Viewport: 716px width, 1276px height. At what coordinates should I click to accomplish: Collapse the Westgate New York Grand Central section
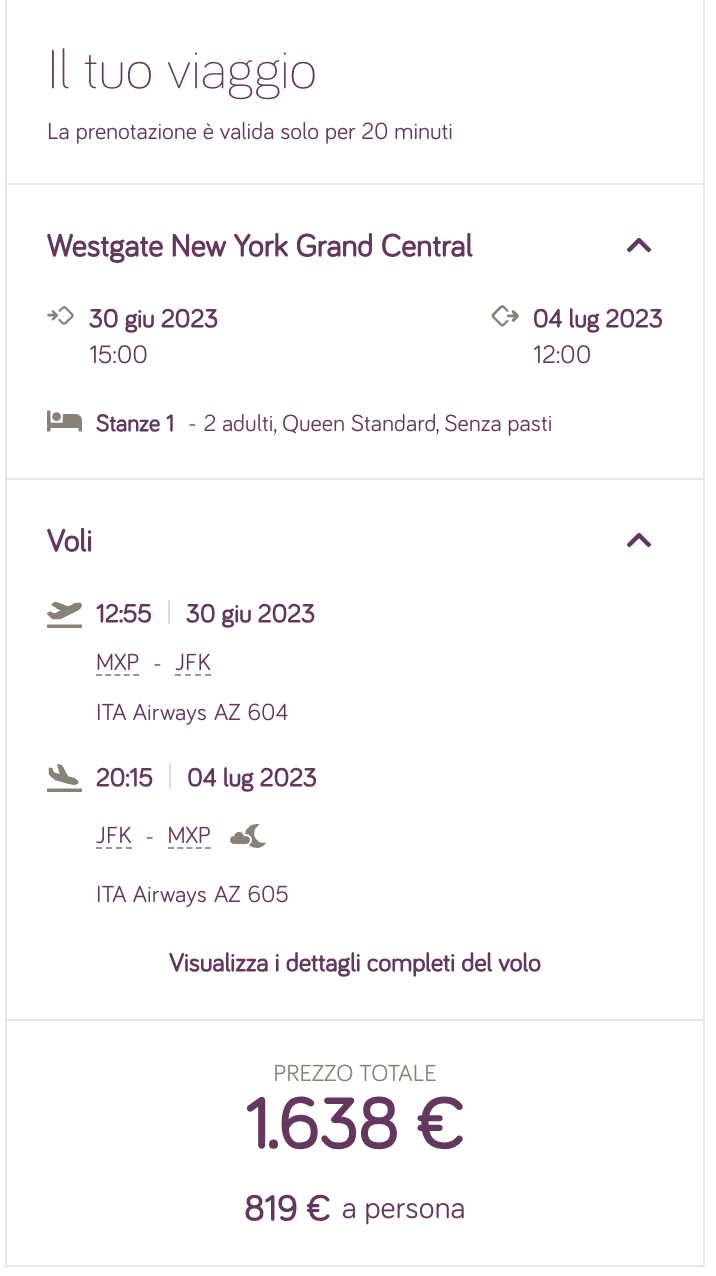pyautogui.click(x=639, y=245)
